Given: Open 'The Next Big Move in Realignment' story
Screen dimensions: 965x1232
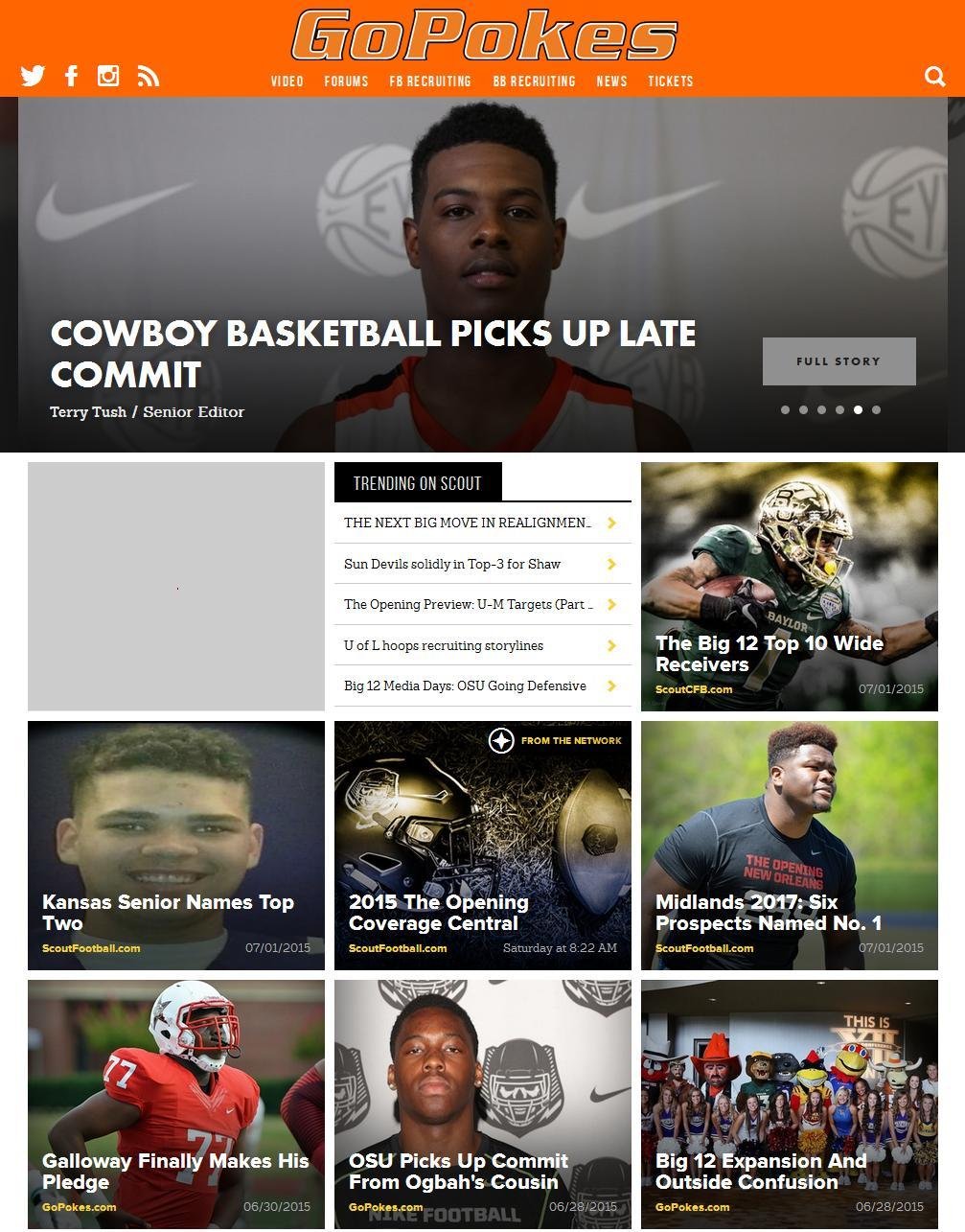Looking at the screenshot, I should tap(468, 523).
